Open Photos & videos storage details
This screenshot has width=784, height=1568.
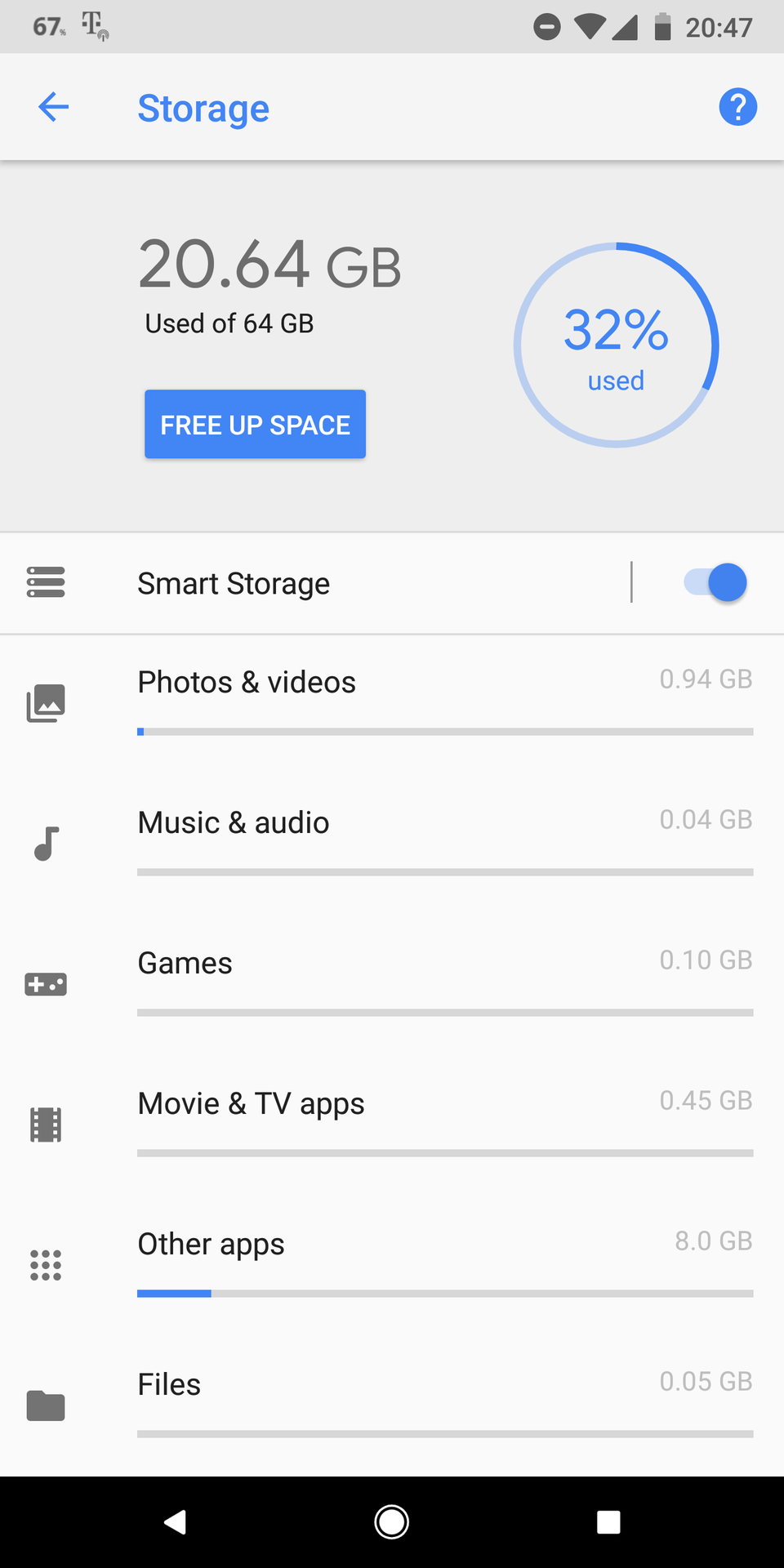[392, 704]
